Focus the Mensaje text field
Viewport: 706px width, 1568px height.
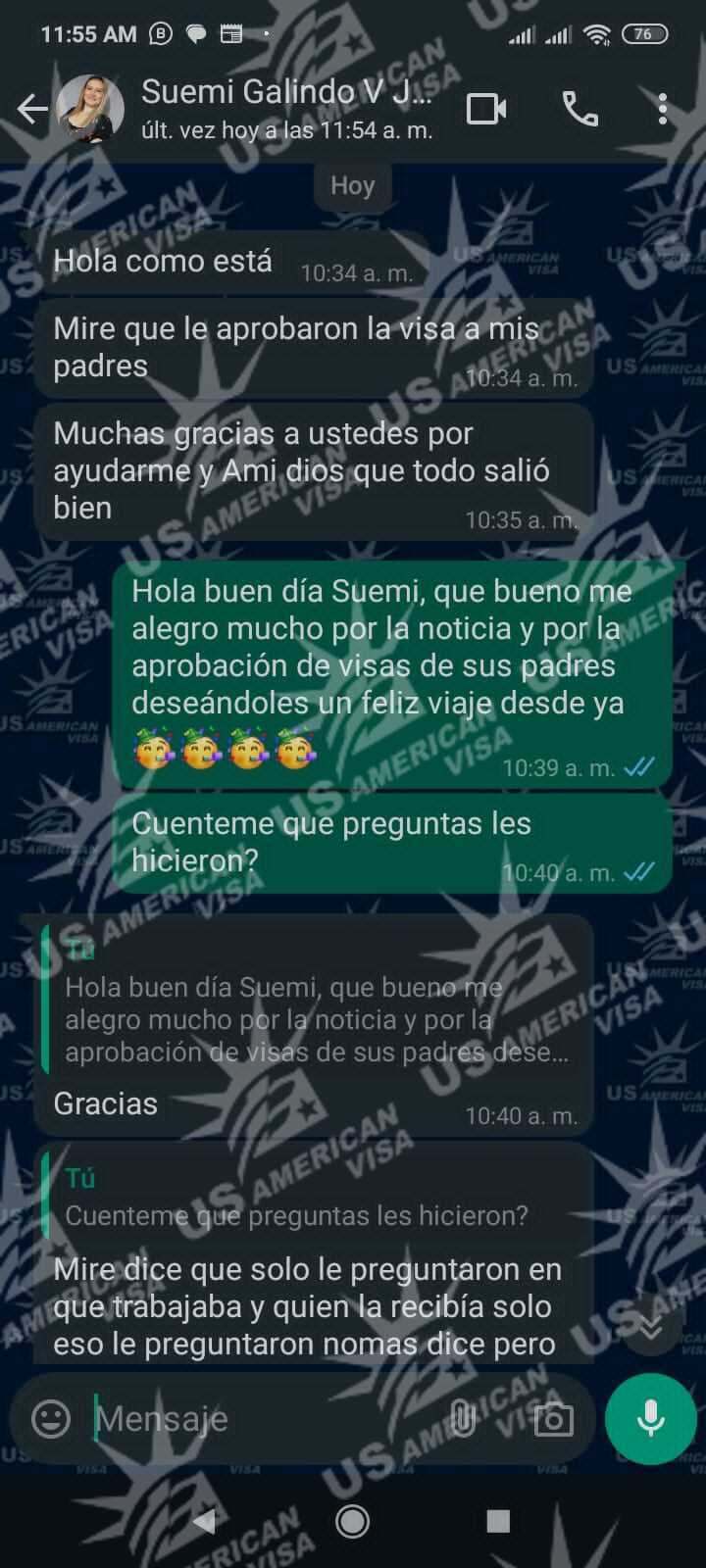point(265,1418)
